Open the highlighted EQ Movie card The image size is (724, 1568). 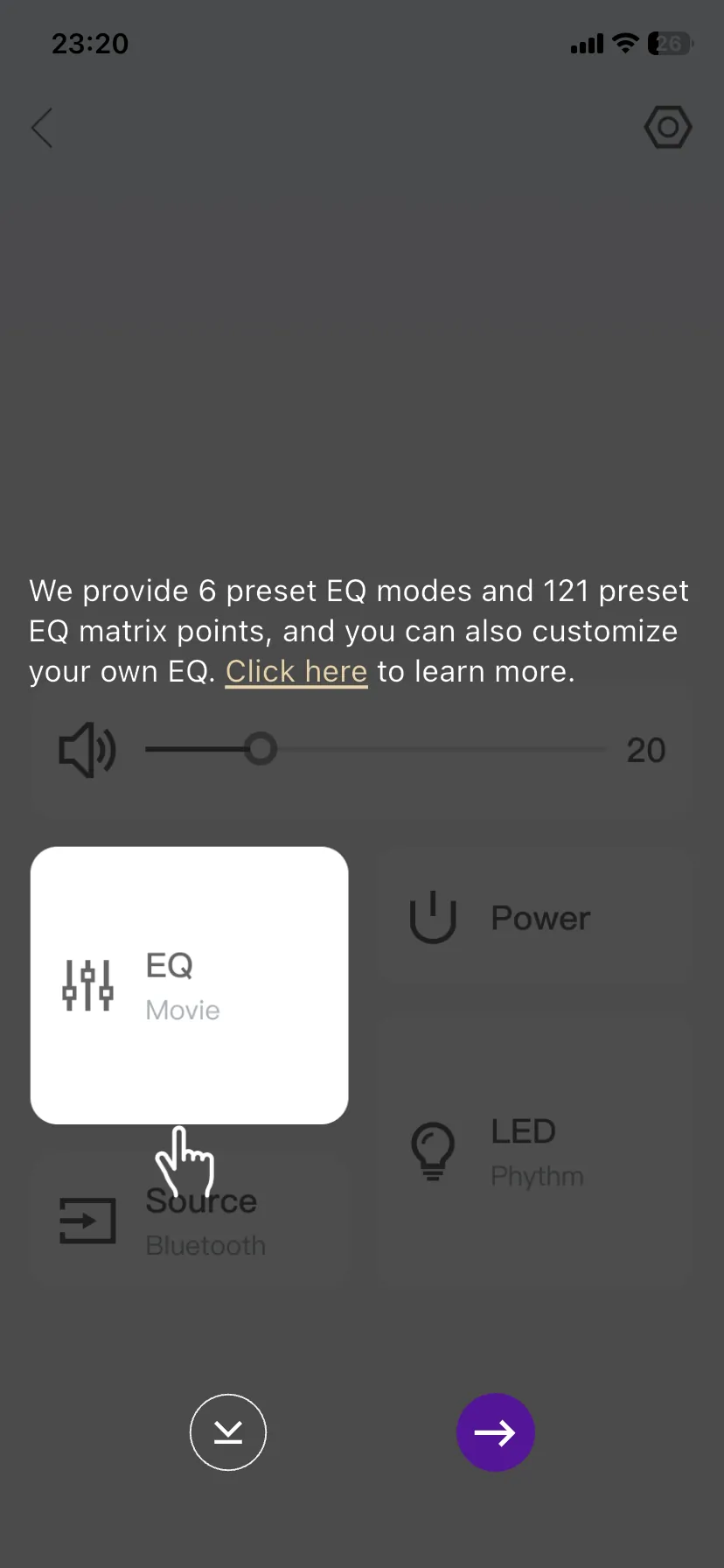[x=189, y=984]
